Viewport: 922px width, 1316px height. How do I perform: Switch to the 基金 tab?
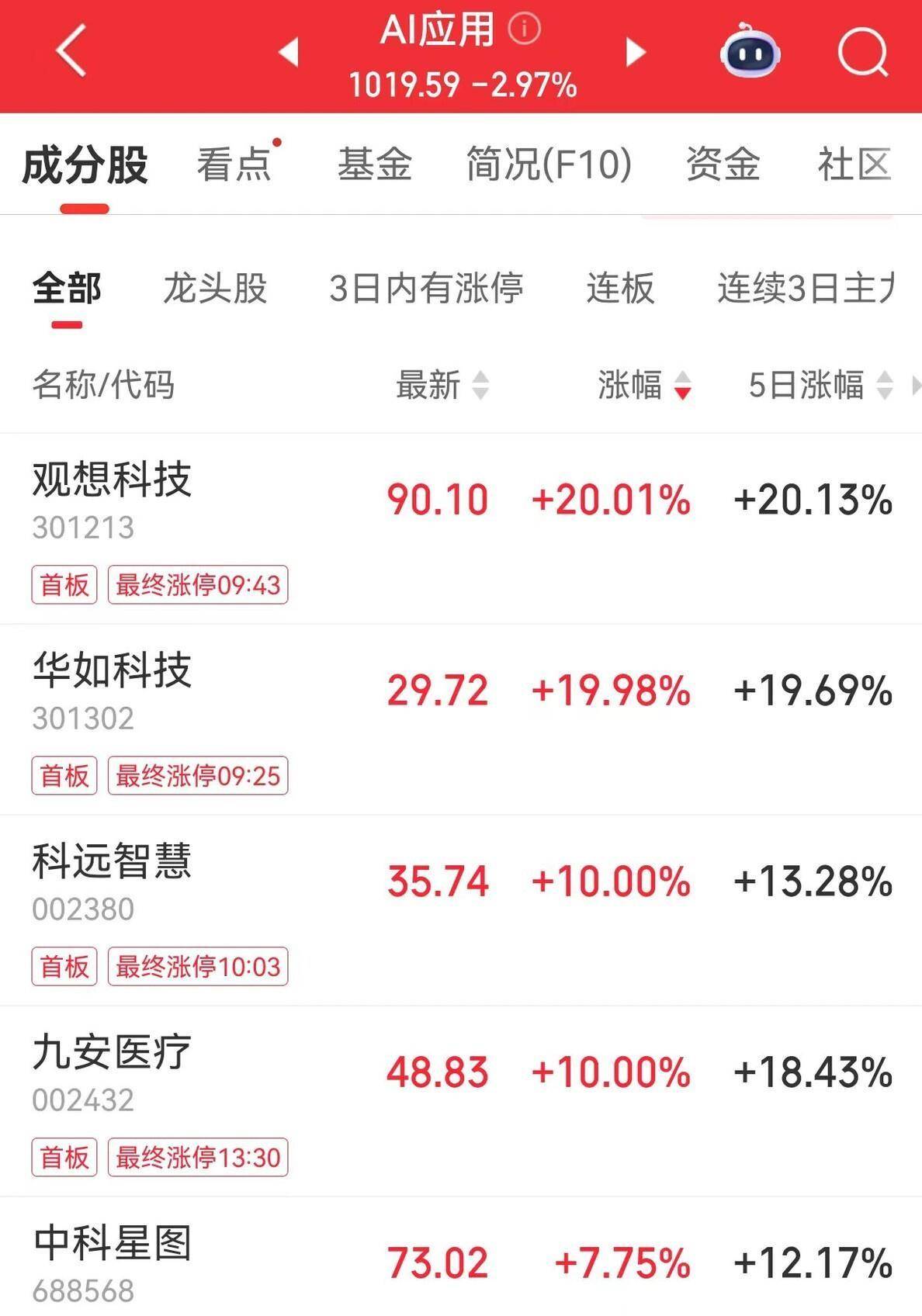coord(375,164)
